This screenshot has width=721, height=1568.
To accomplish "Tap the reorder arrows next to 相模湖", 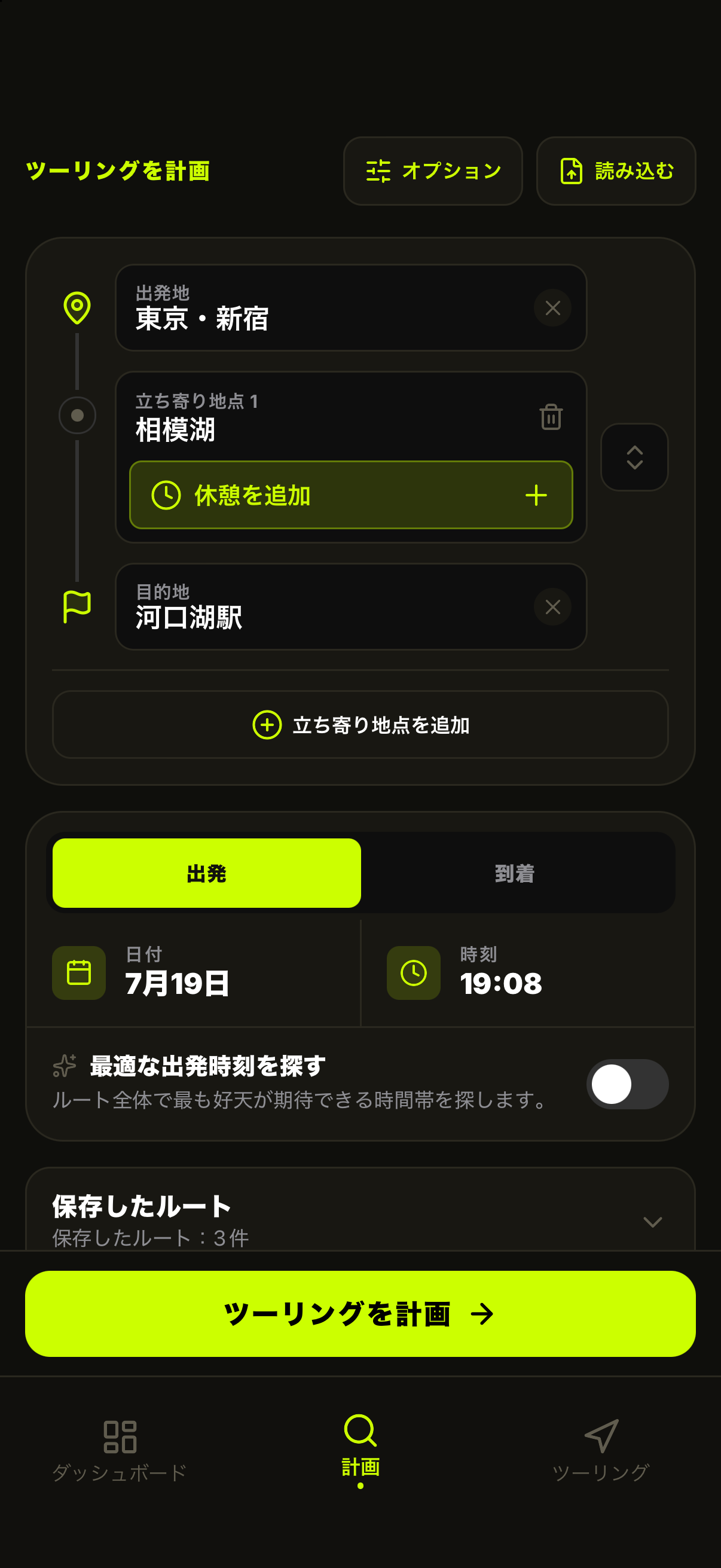I will point(634,457).
